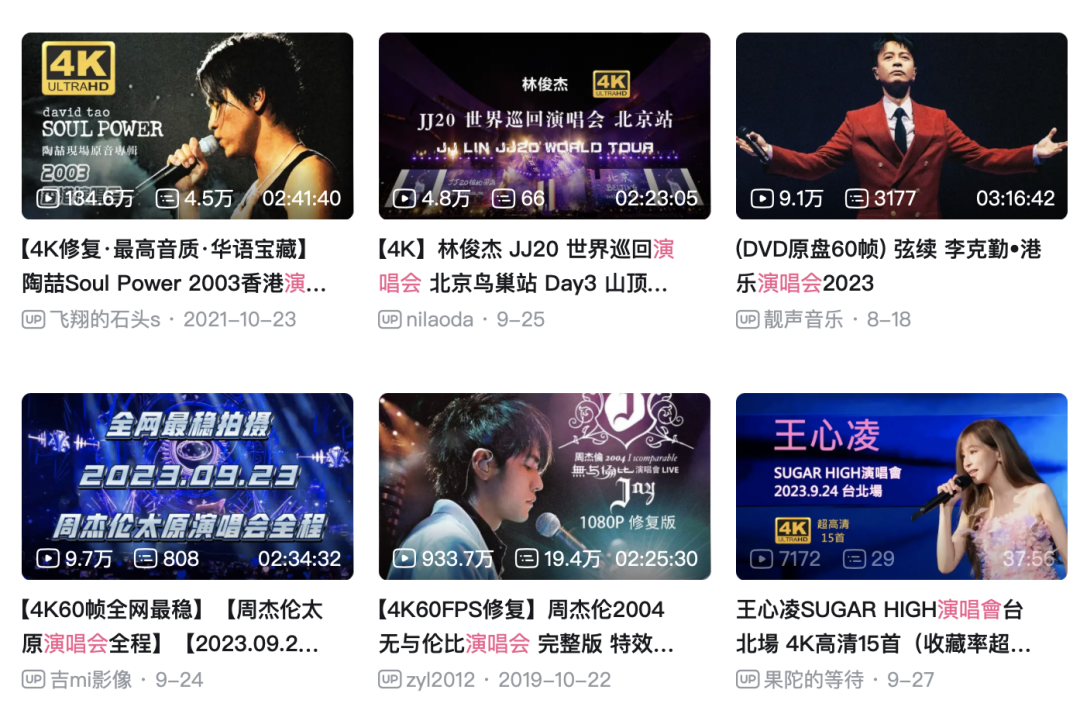Screen dimensions: 1080x707
Task: Play 王心凌 SUGAR HIGH 台北場 video
Action: coord(901,486)
